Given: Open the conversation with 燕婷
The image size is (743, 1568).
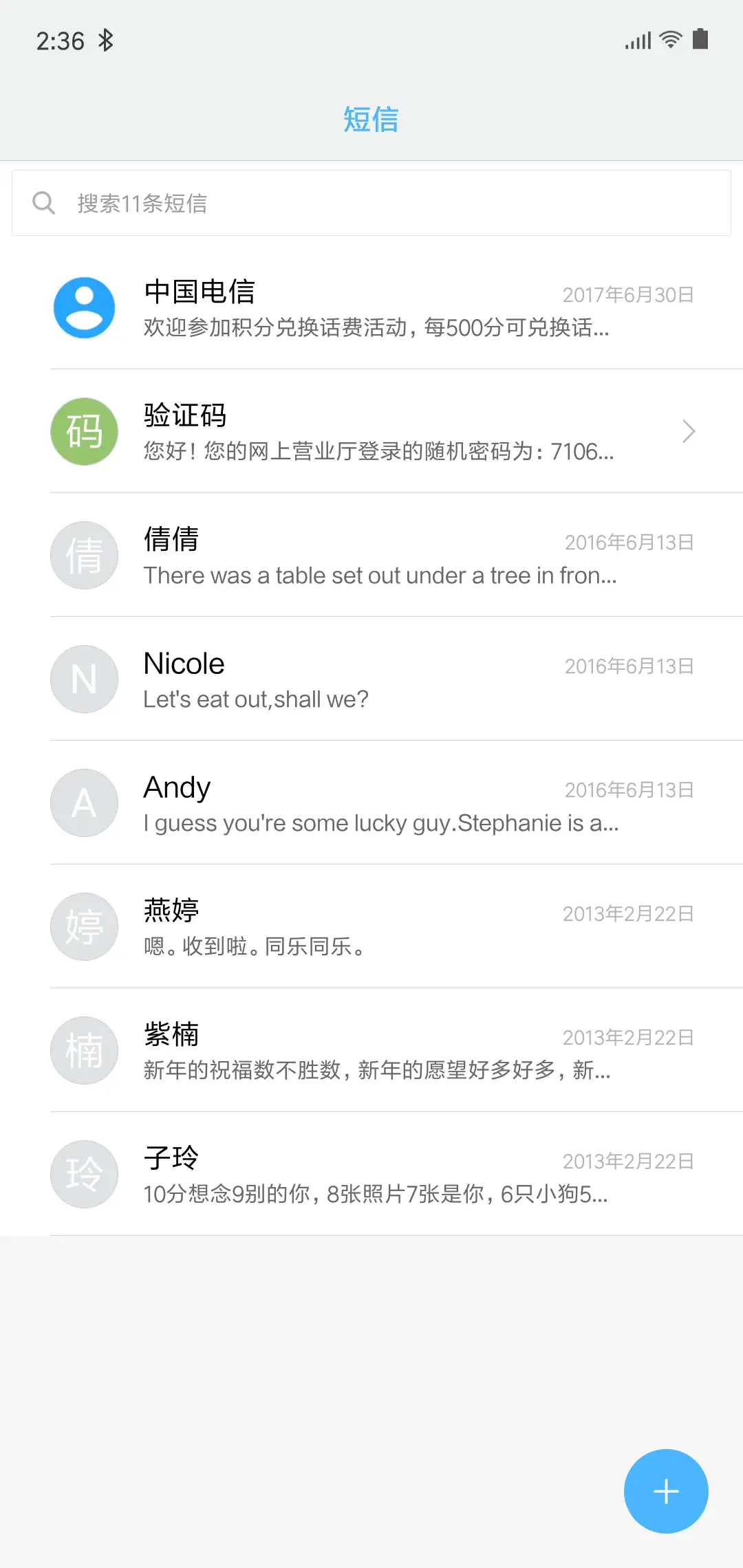Looking at the screenshot, I should click(371, 927).
